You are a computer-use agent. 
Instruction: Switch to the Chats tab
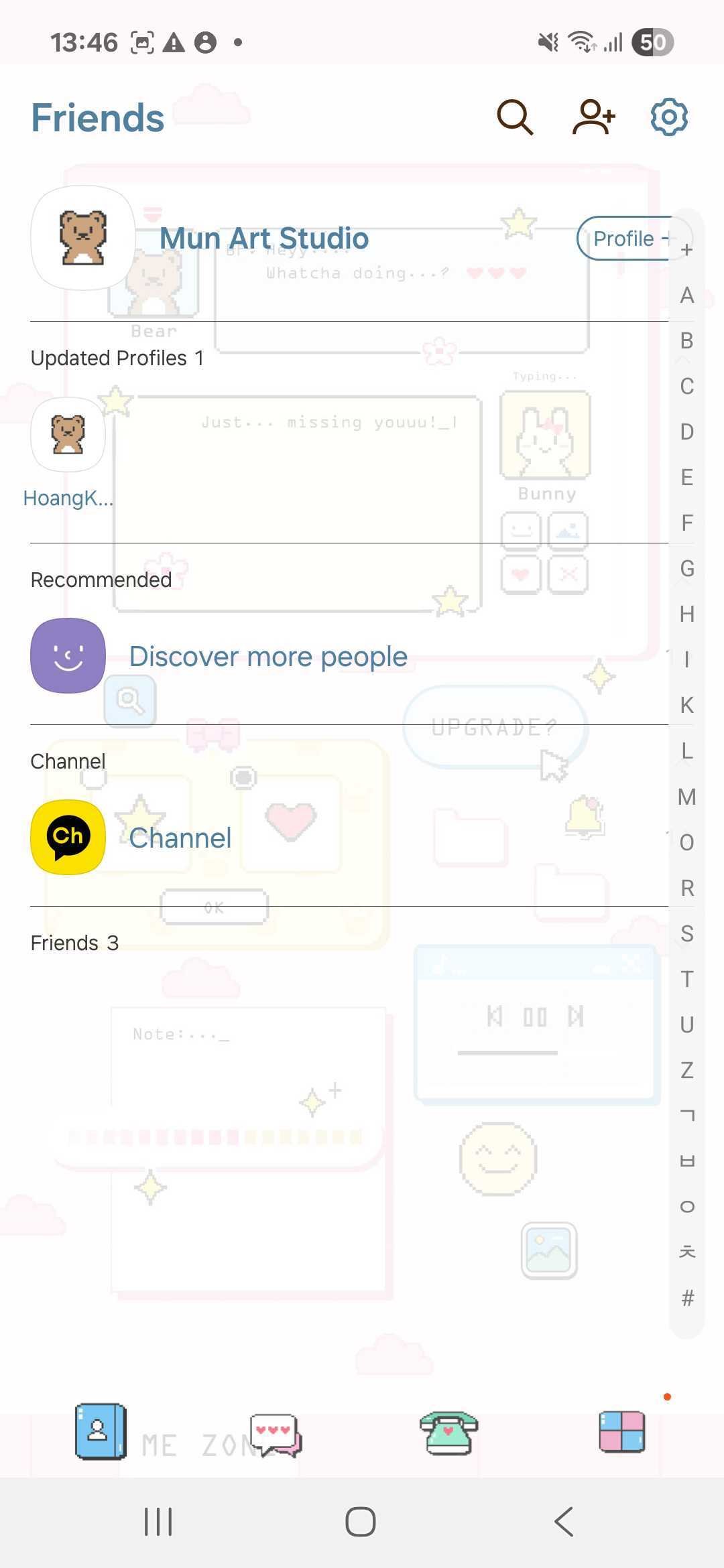tap(275, 1434)
